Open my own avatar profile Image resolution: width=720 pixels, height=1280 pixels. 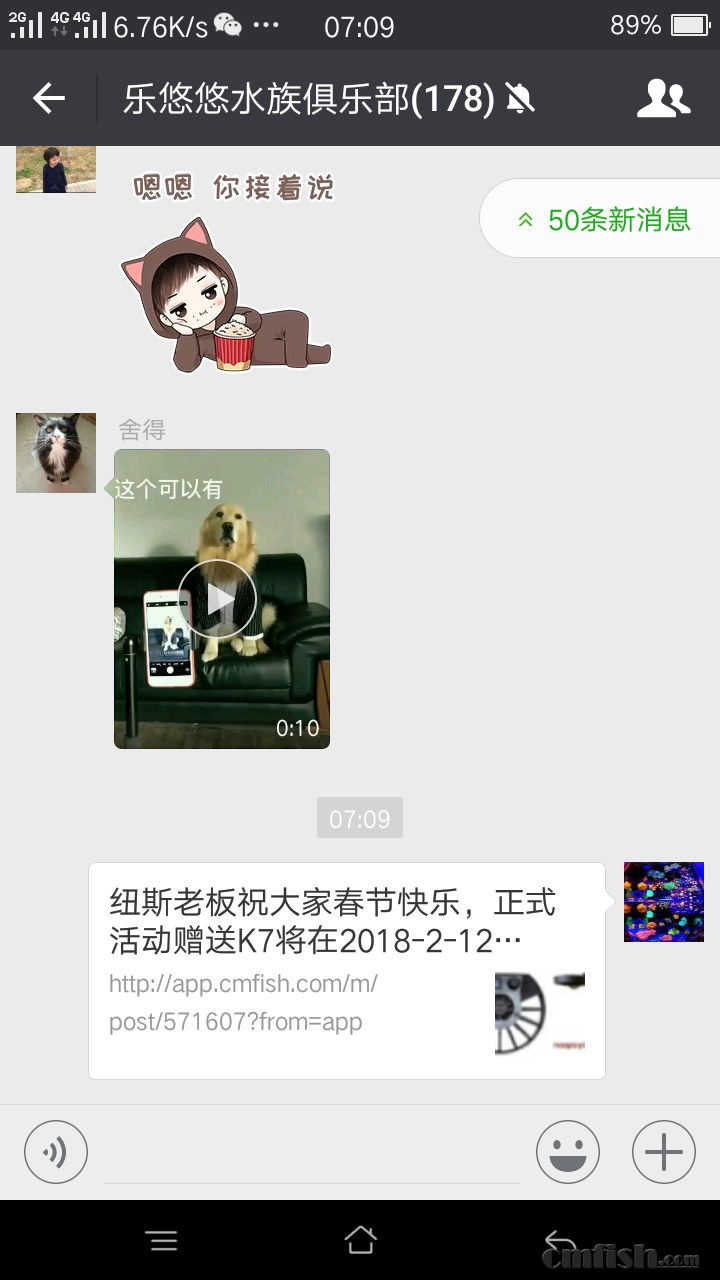tap(663, 901)
